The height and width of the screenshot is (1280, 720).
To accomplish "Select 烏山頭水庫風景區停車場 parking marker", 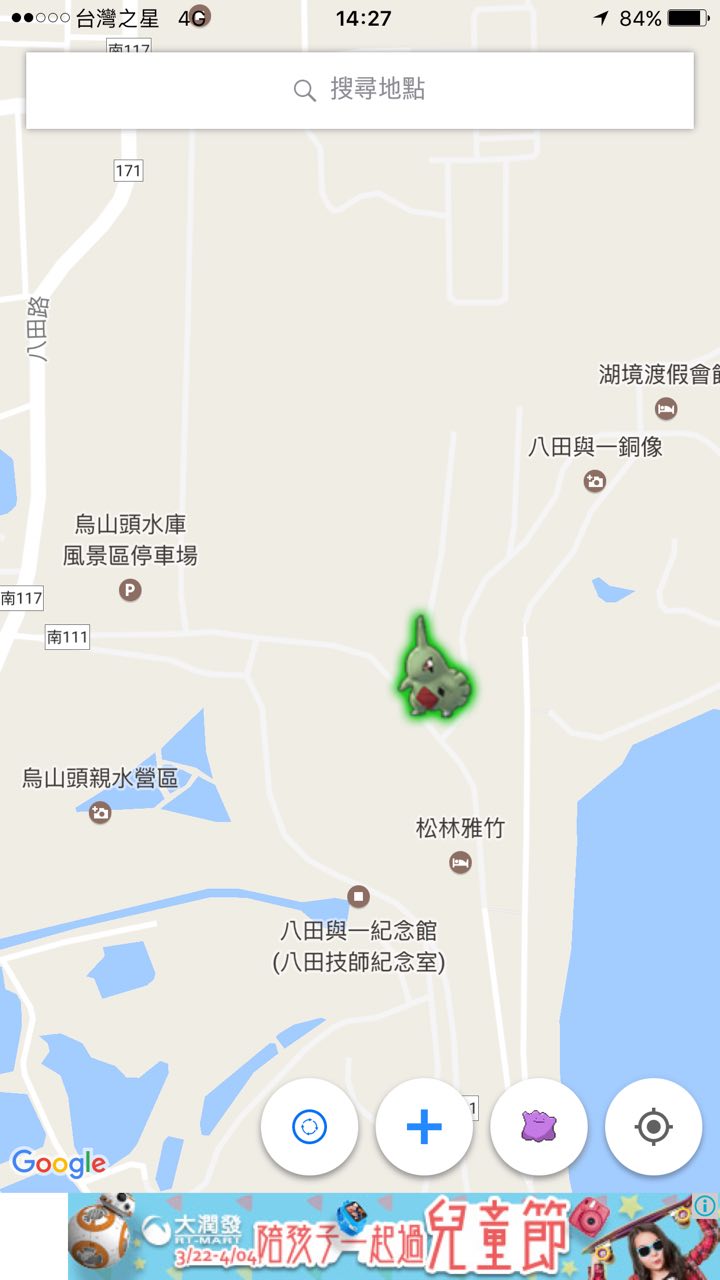I will pyautogui.click(x=129, y=590).
